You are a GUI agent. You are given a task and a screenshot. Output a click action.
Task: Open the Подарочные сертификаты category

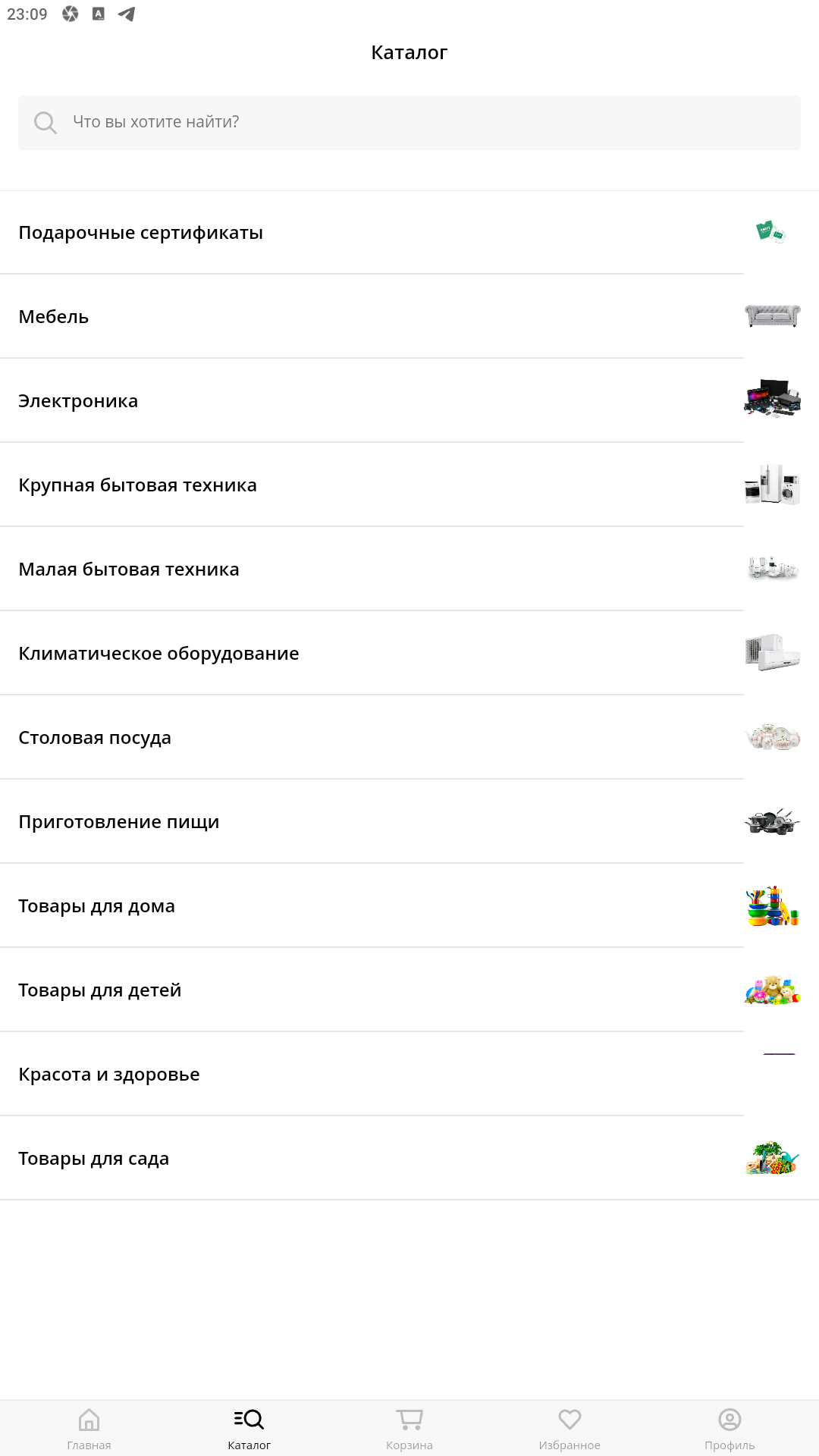409,233
